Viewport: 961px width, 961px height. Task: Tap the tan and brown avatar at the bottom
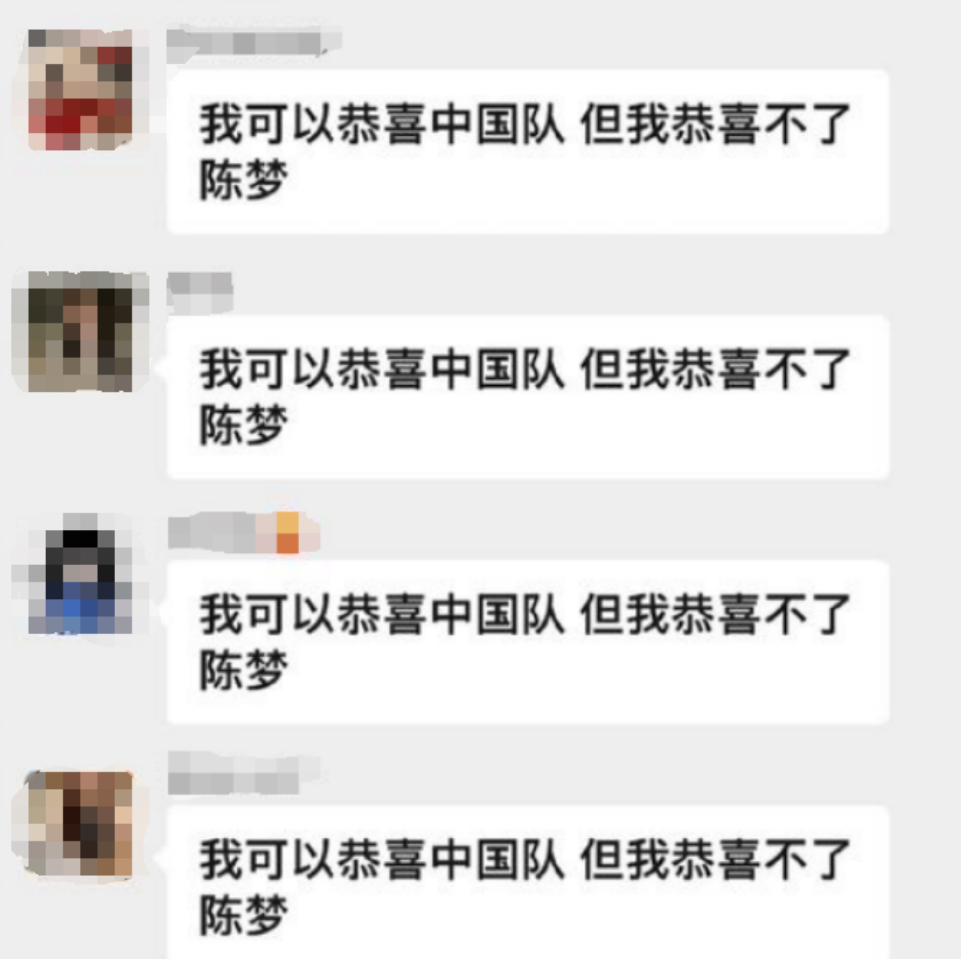click(80, 822)
